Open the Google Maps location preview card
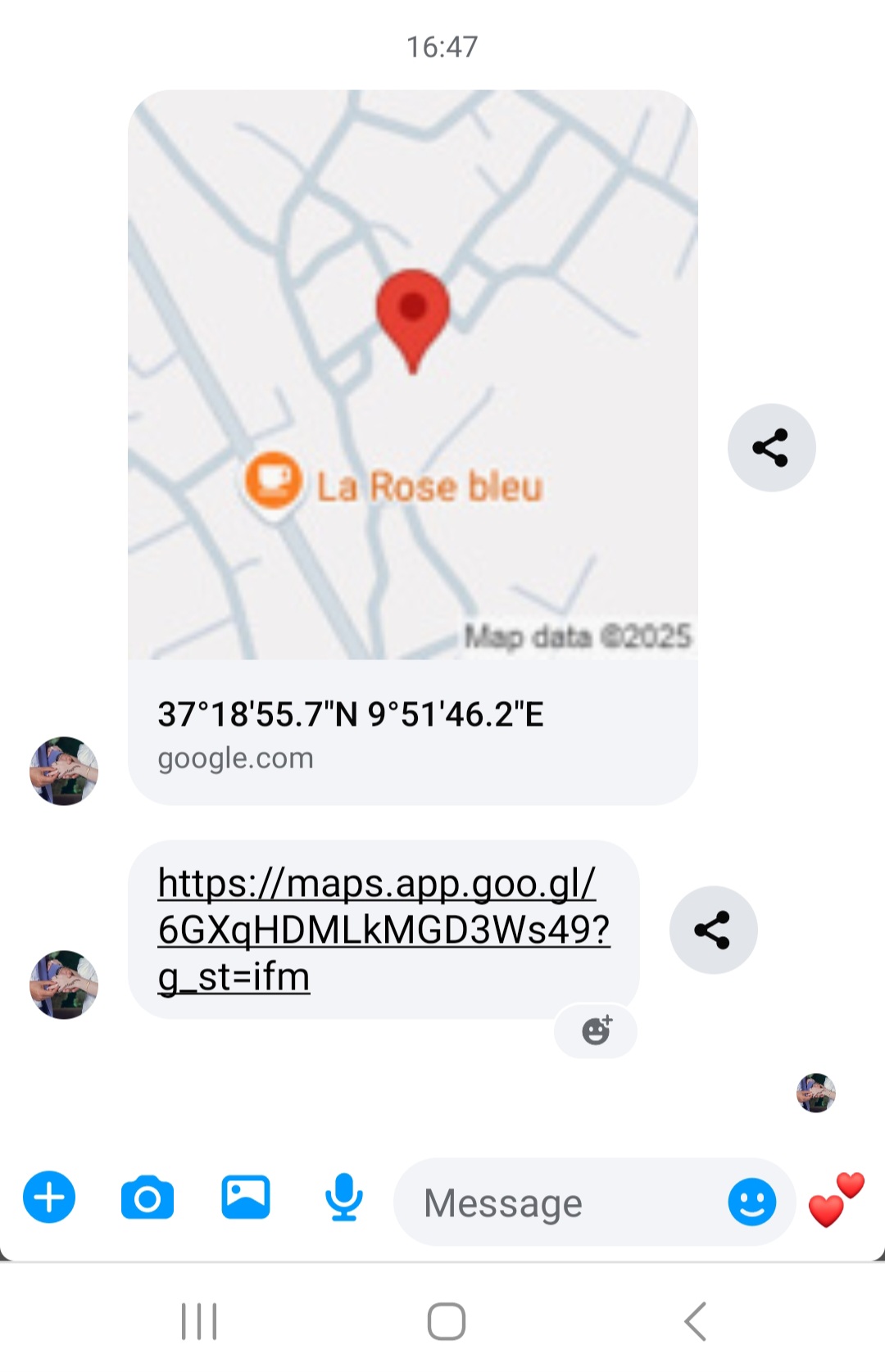 coord(412,446)
